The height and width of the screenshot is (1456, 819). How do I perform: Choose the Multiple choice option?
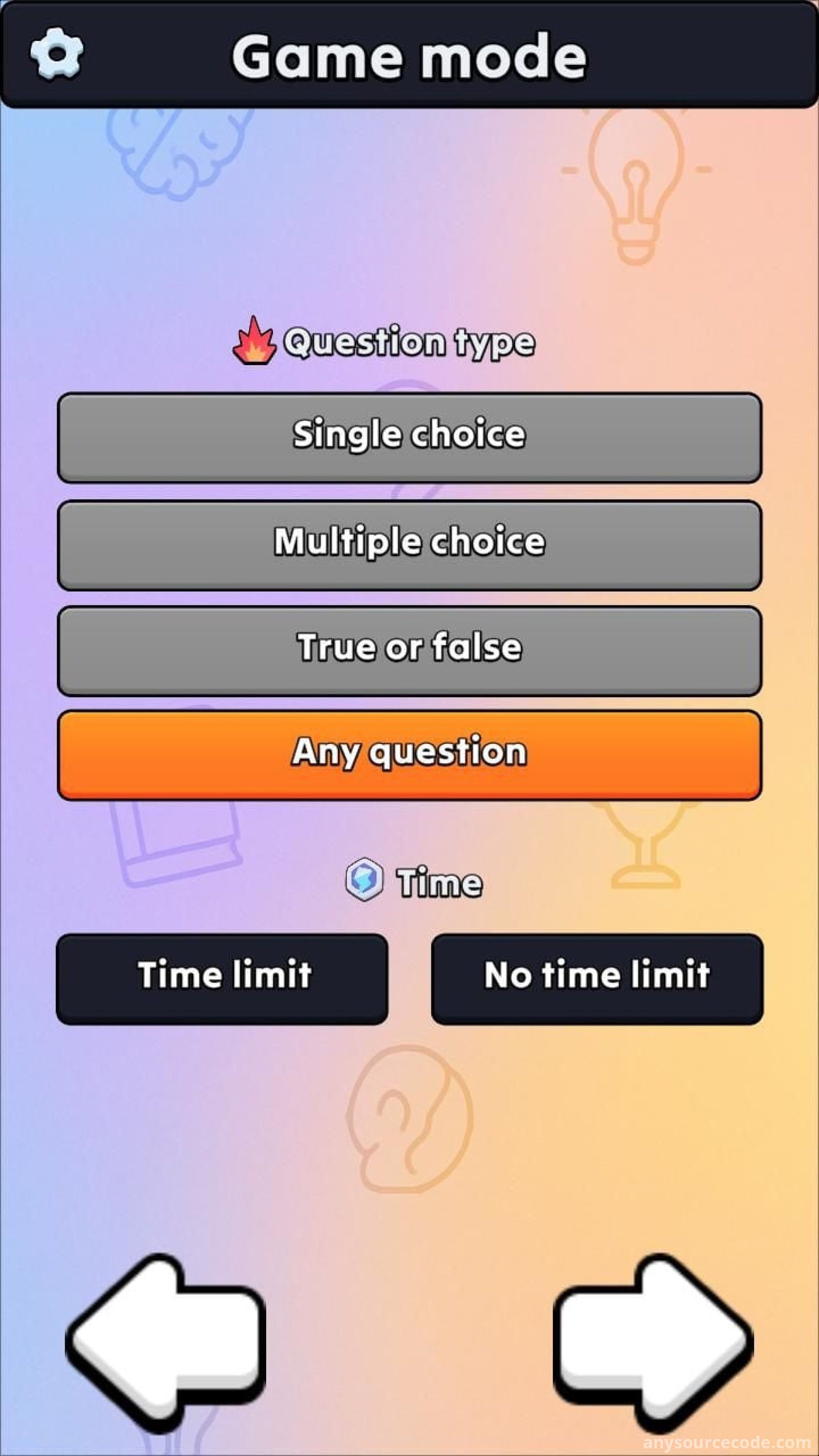point(409,544)
